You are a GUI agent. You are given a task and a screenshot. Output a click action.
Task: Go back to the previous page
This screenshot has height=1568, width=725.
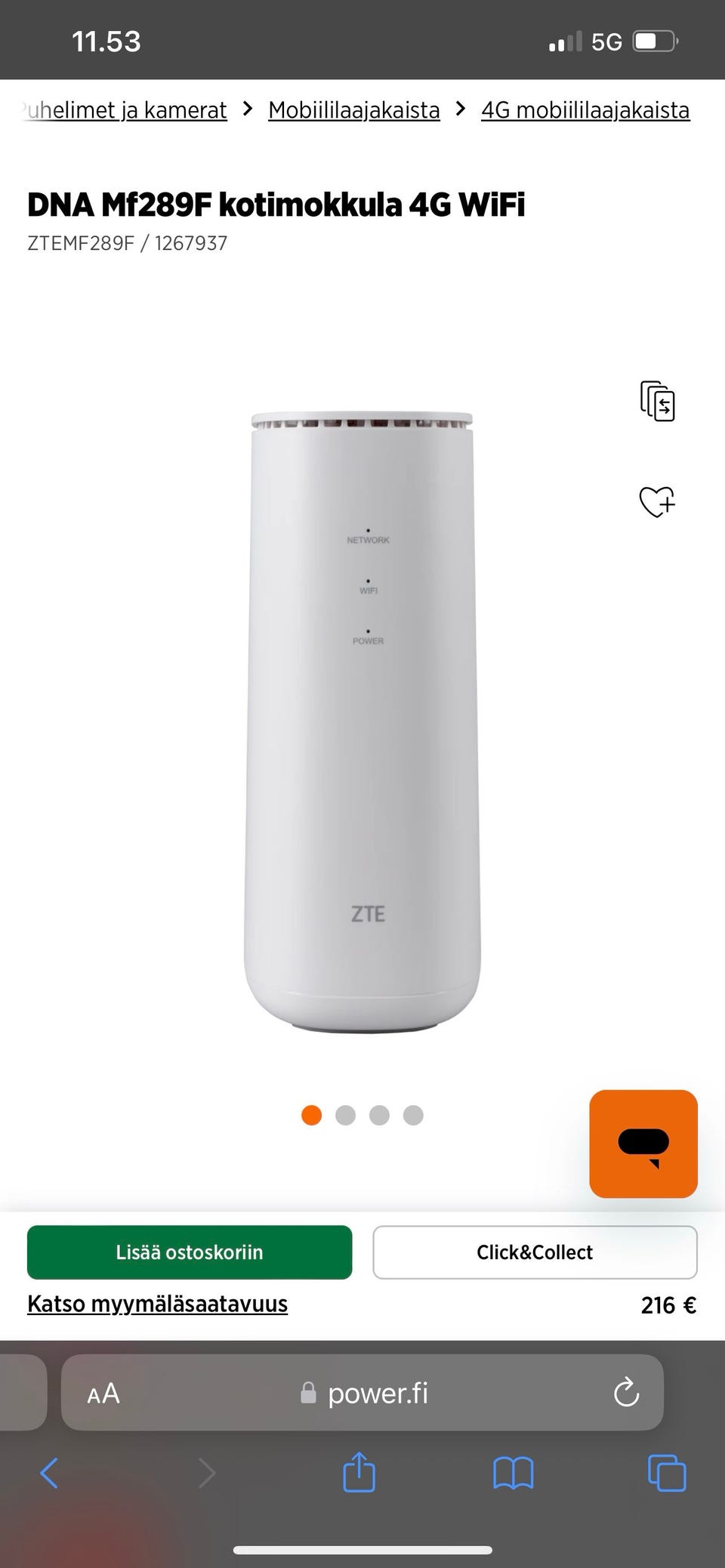click(49, 1473)
